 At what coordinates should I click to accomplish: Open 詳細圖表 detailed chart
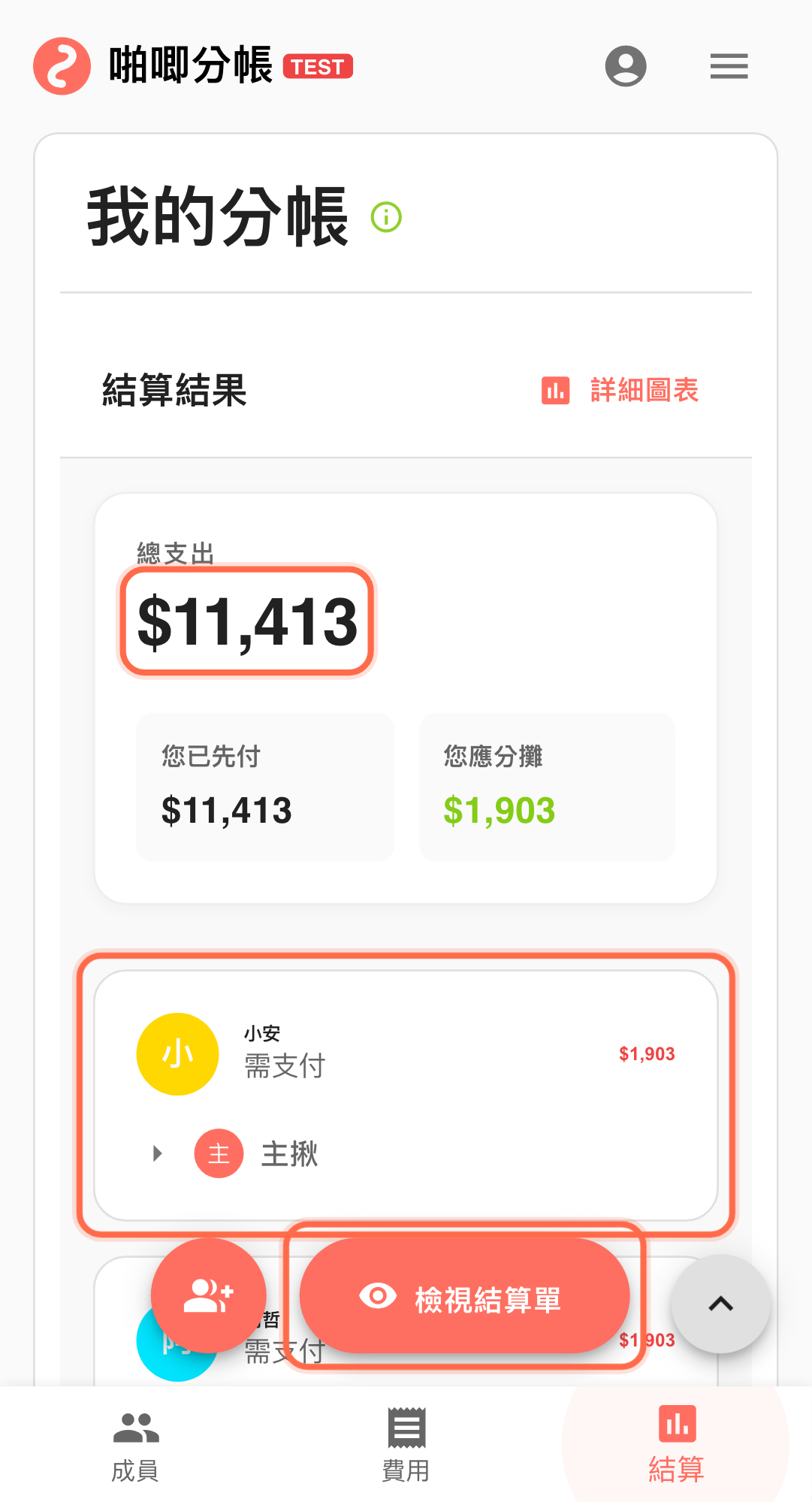click(x=620, y=391)
